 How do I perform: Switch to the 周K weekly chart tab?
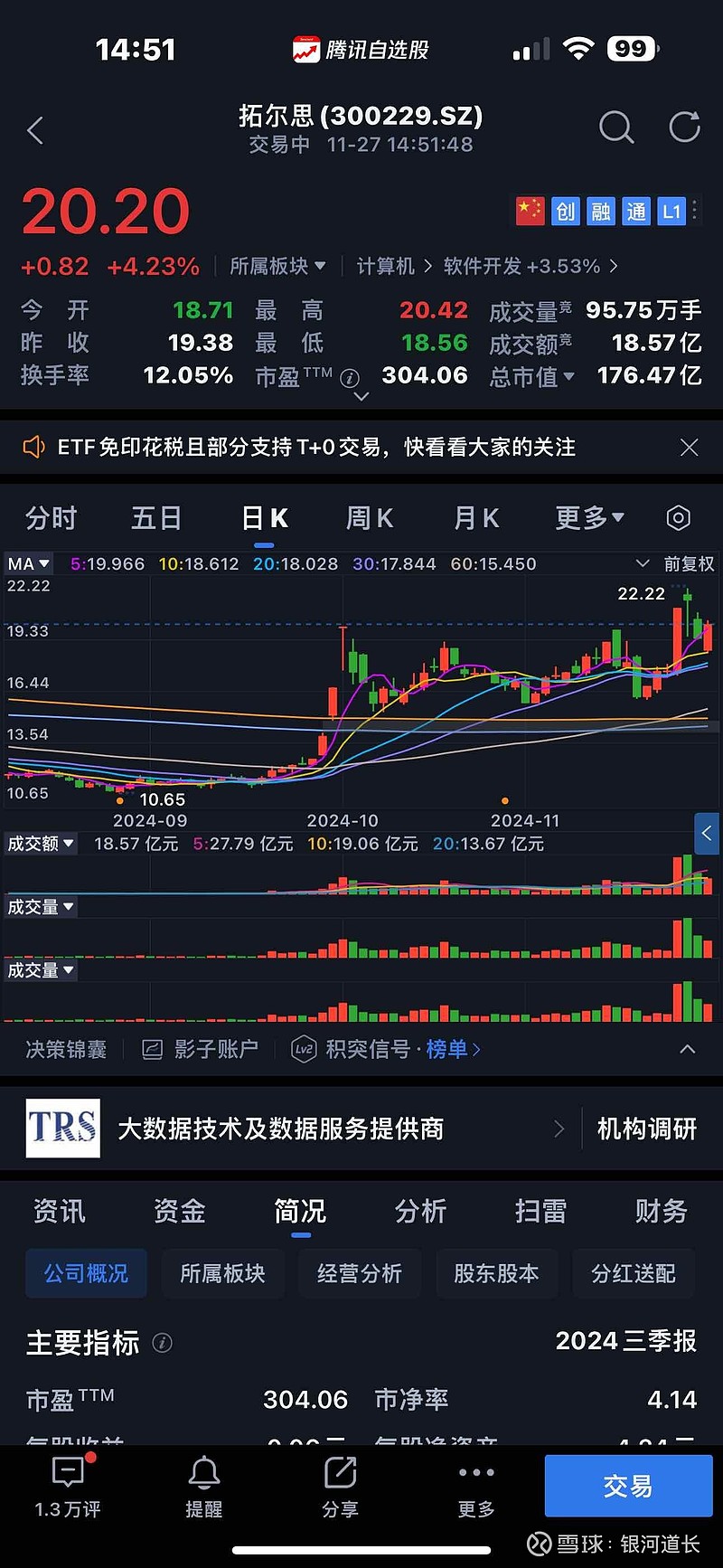click(369, 517)
